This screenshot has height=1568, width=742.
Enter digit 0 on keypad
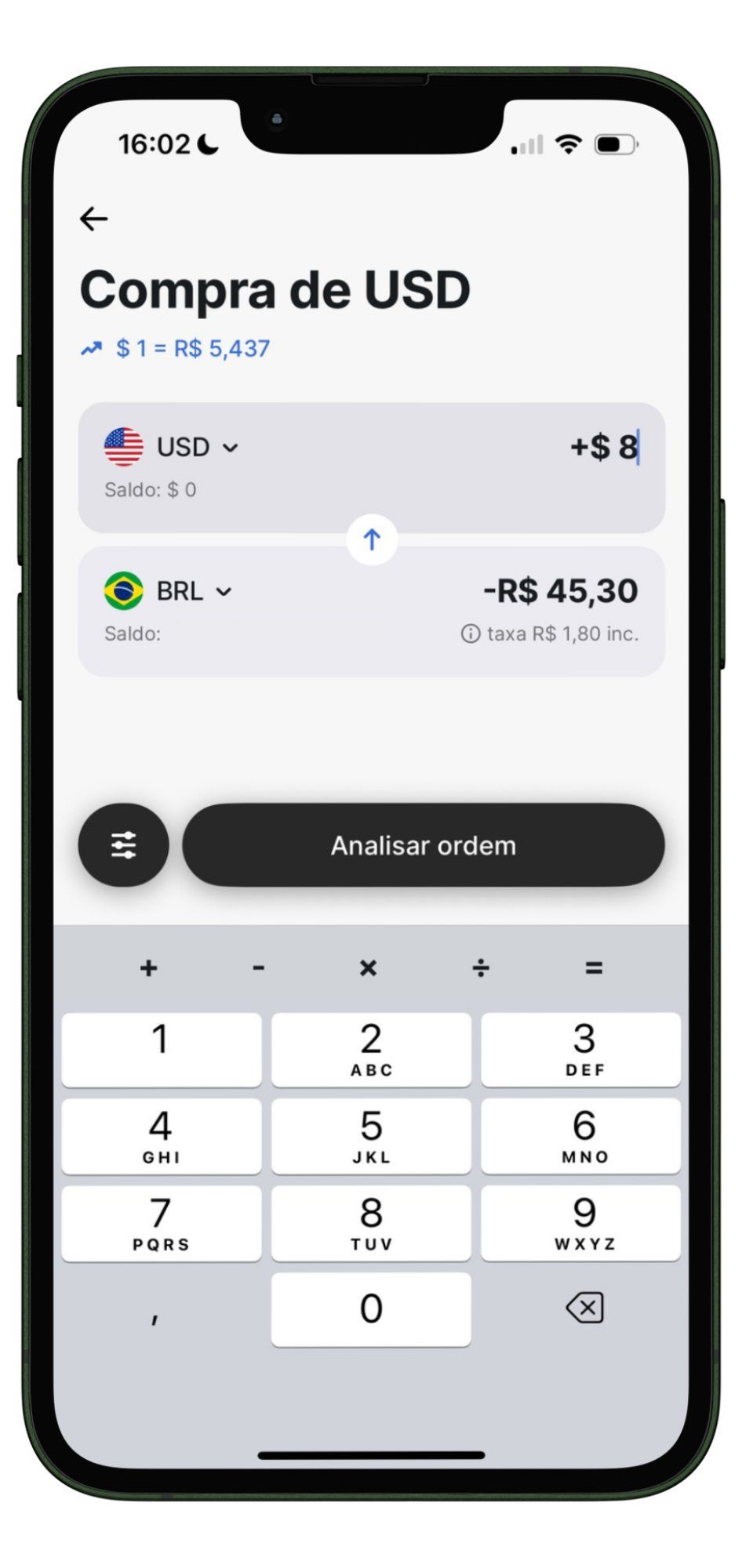371,1309
